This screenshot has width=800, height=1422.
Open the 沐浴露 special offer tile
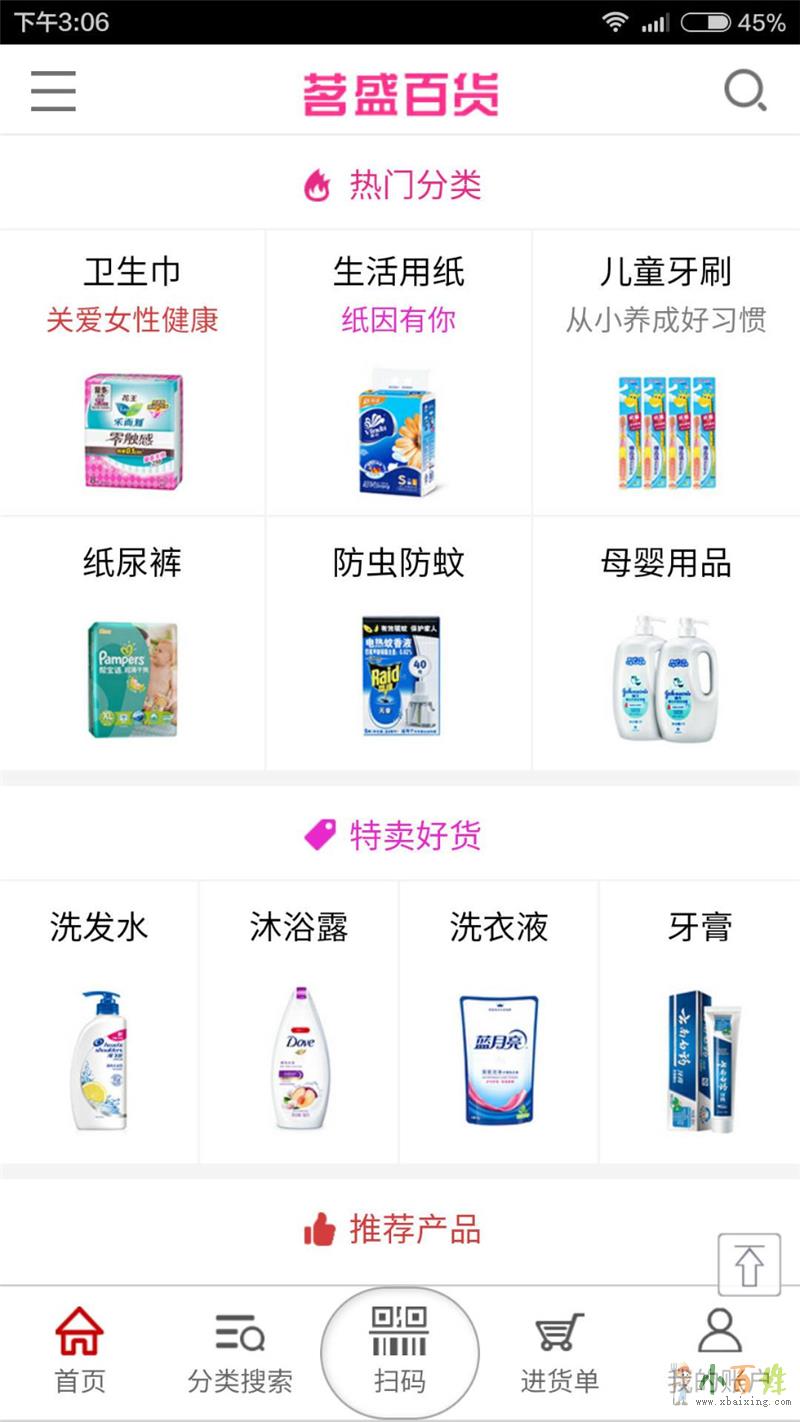click(x=299, y=1022)
